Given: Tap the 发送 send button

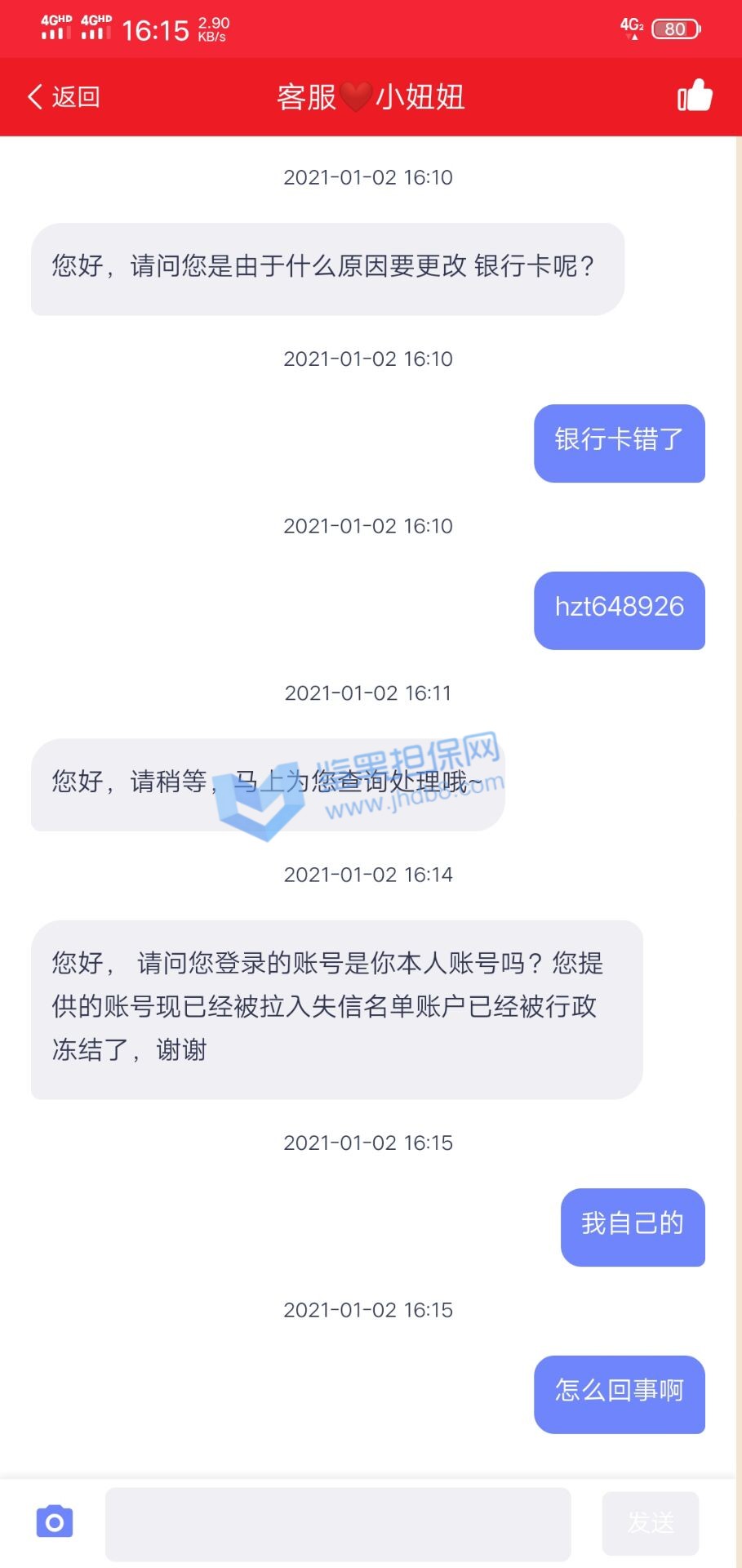Looking at the screenshot, I should tap(651, 1523).
